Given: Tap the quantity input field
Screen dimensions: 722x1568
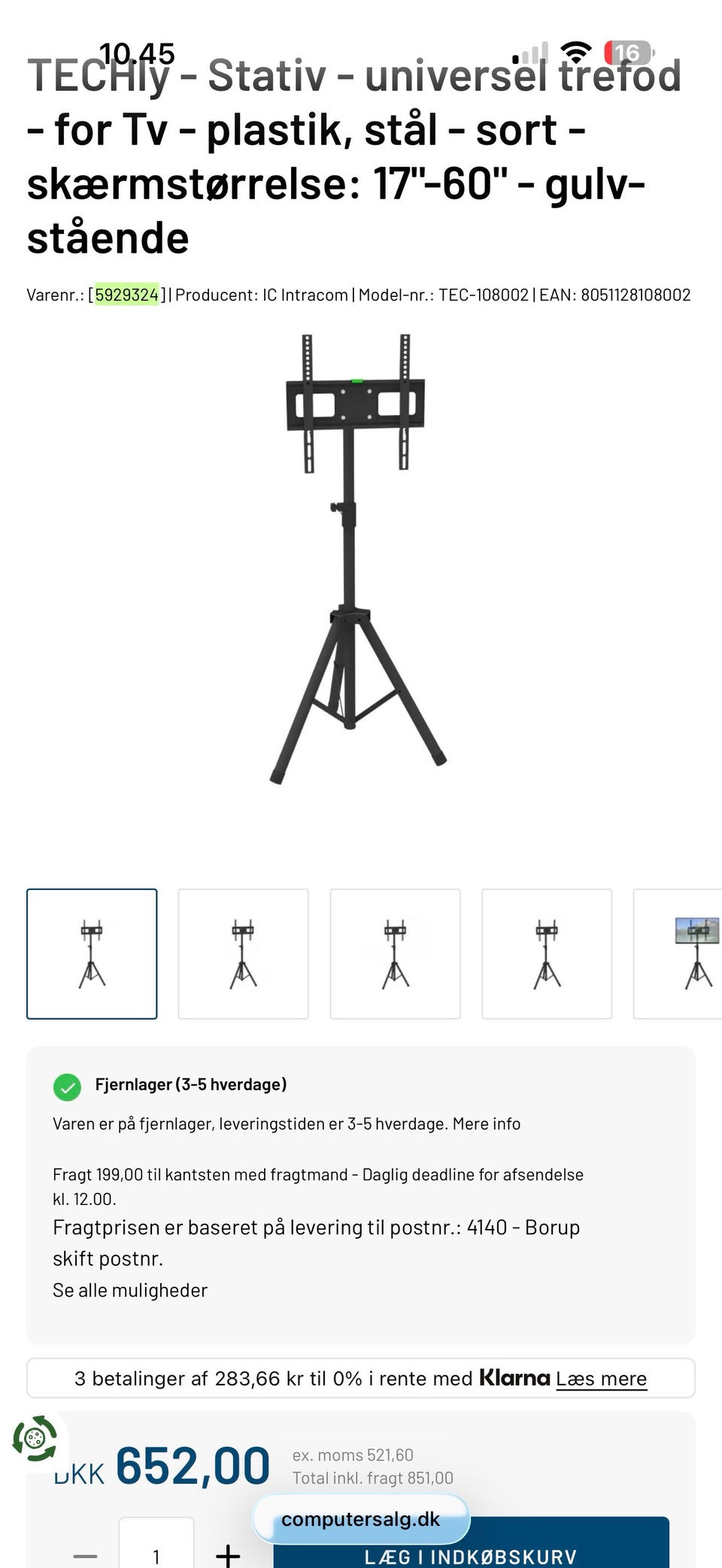Looking at the screenshot, I should (156, 1552).
